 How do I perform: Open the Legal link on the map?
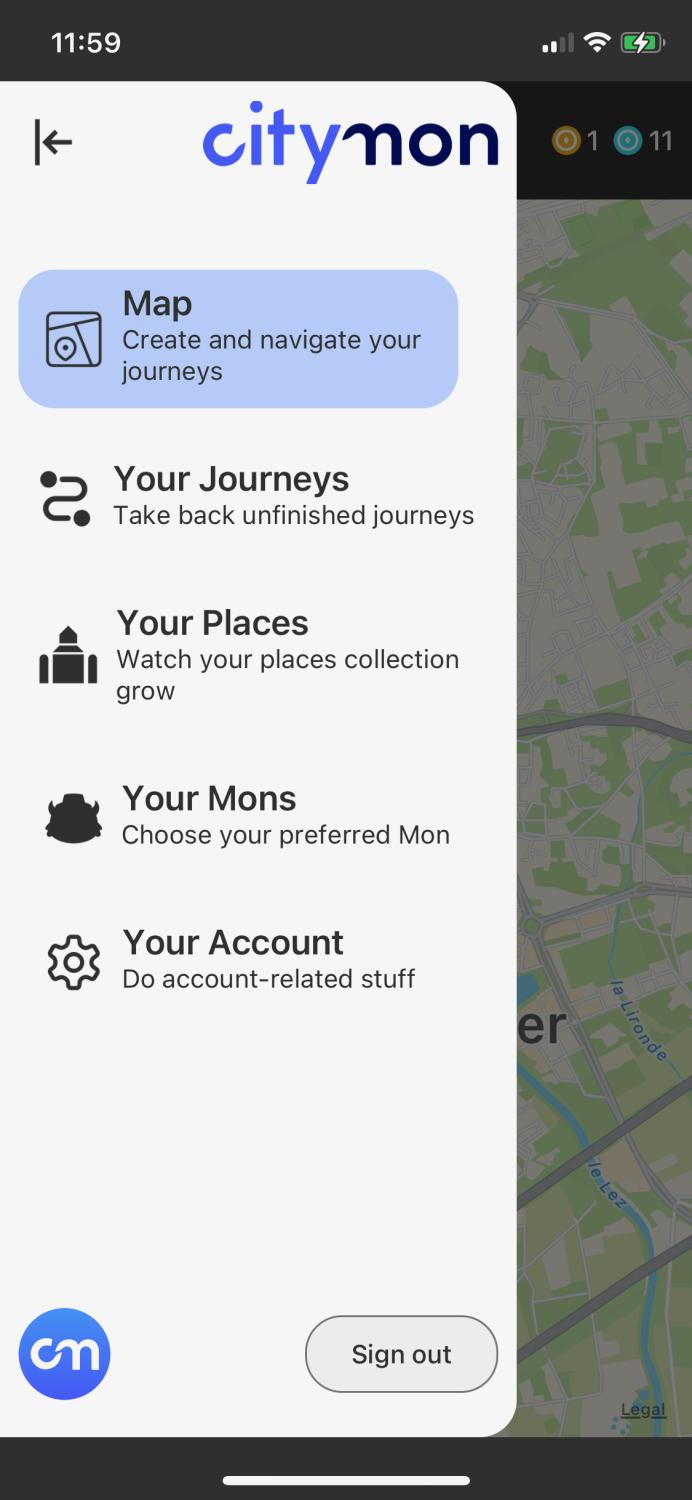tap(643, 1410)
